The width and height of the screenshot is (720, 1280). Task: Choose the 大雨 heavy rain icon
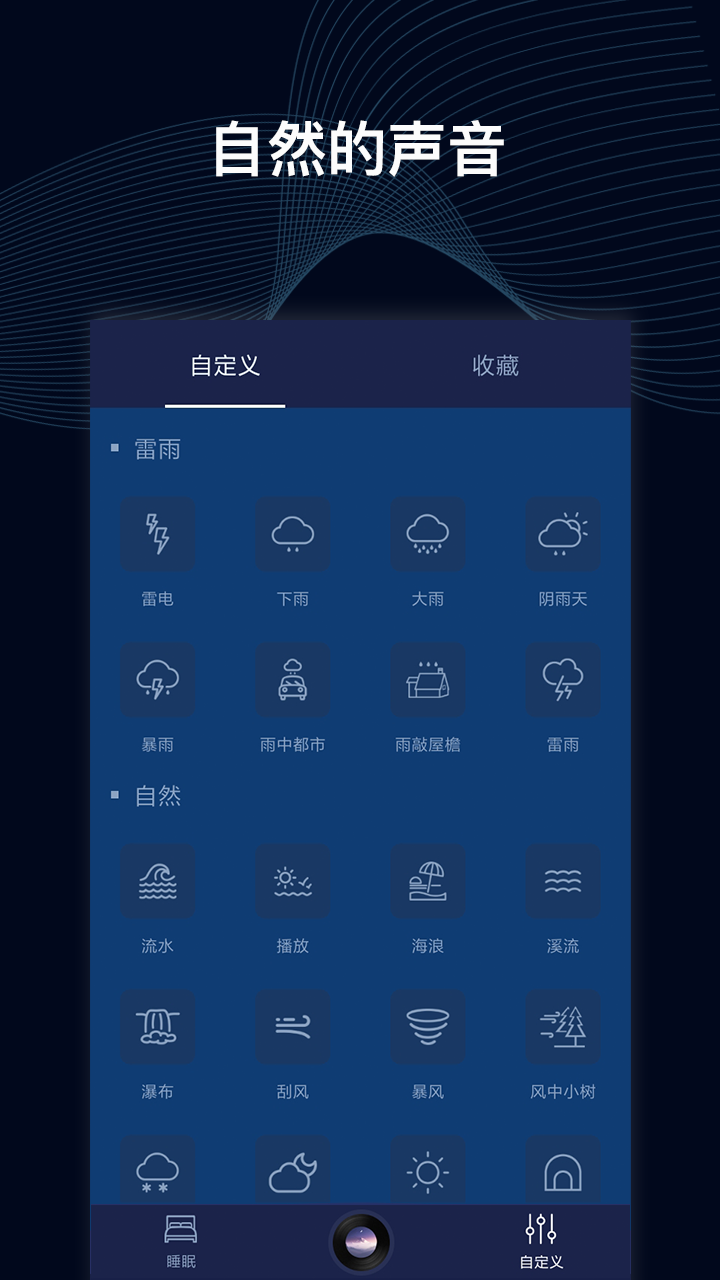click(428, 534)
